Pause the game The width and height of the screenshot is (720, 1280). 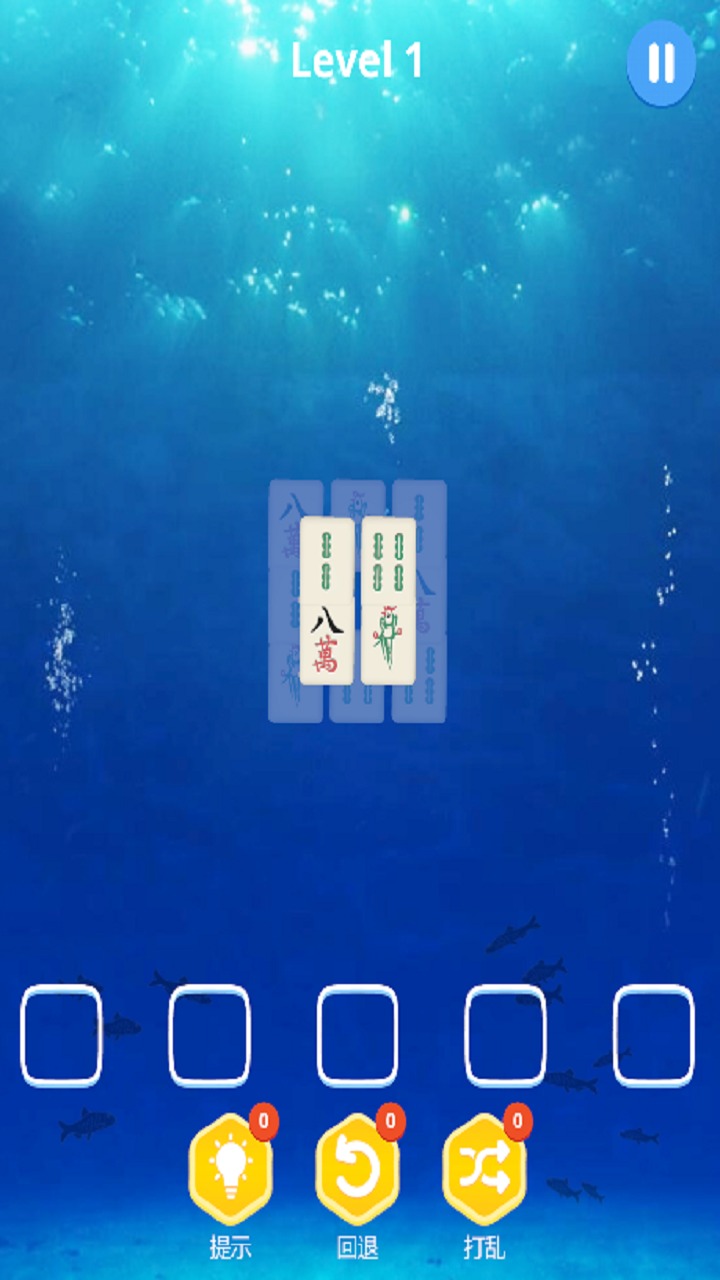click(661, 63)
